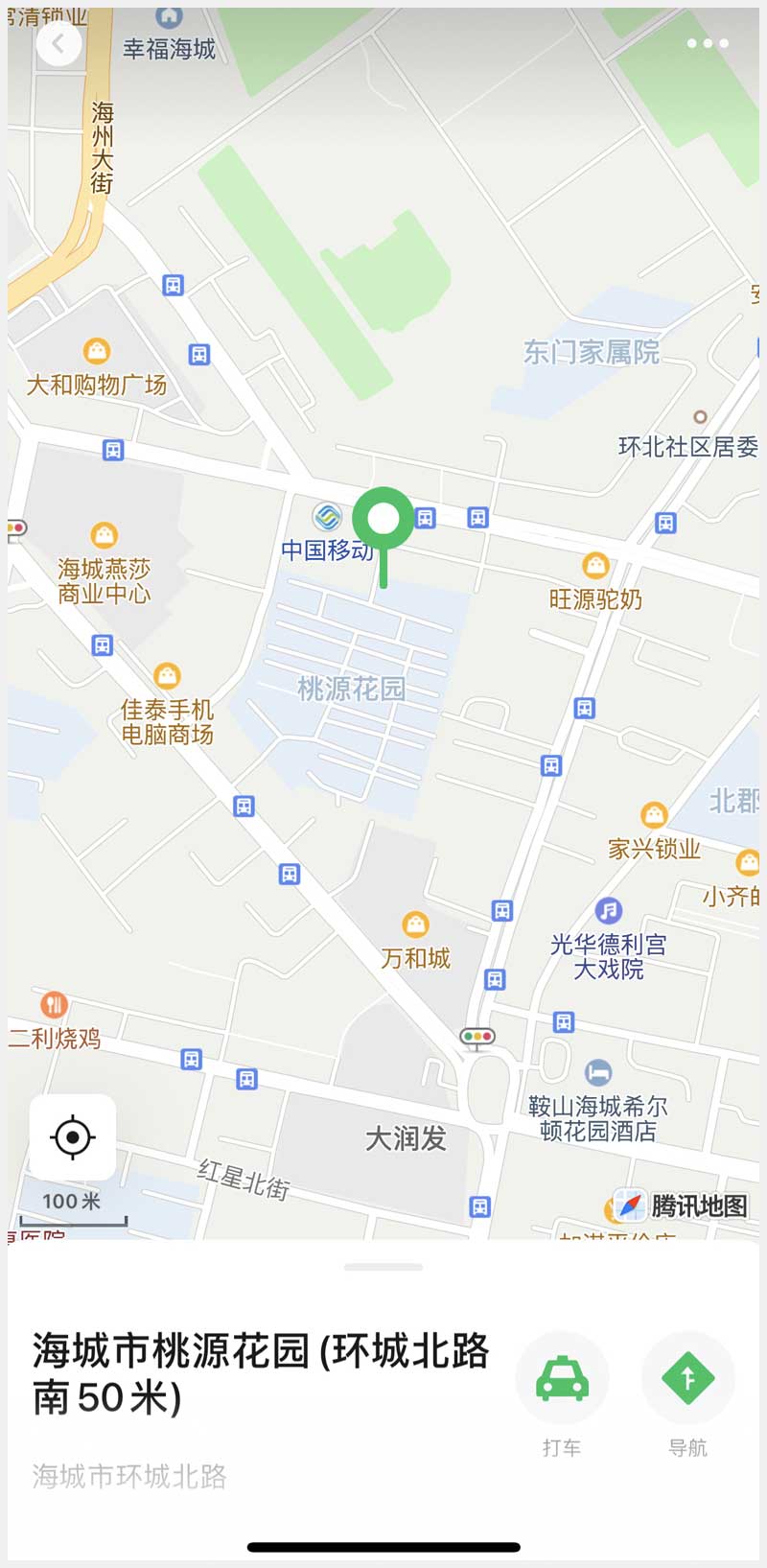Open the three-dot overflow menu

click(707, 44)
